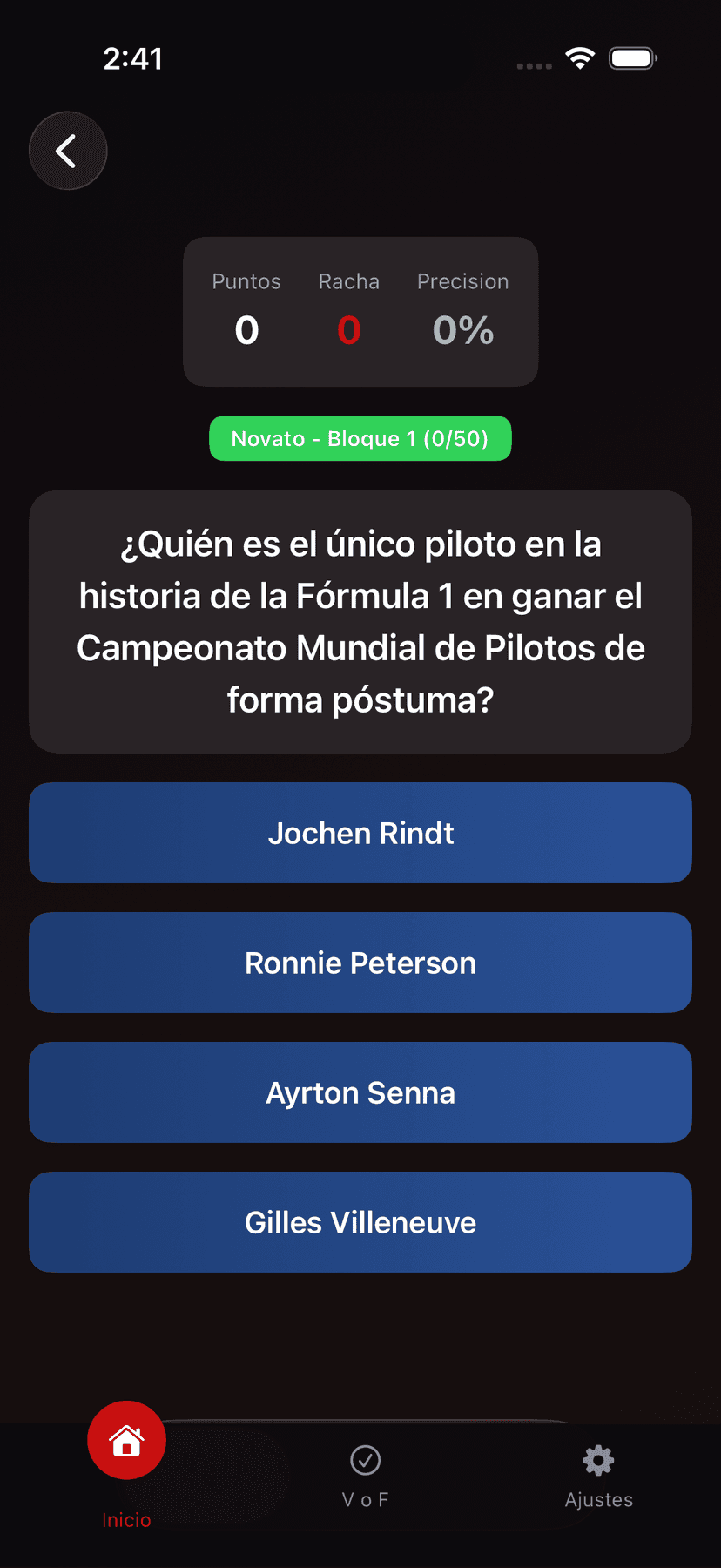
Task: Select the answer Ronnie Peterson
Action: [360, 963]
